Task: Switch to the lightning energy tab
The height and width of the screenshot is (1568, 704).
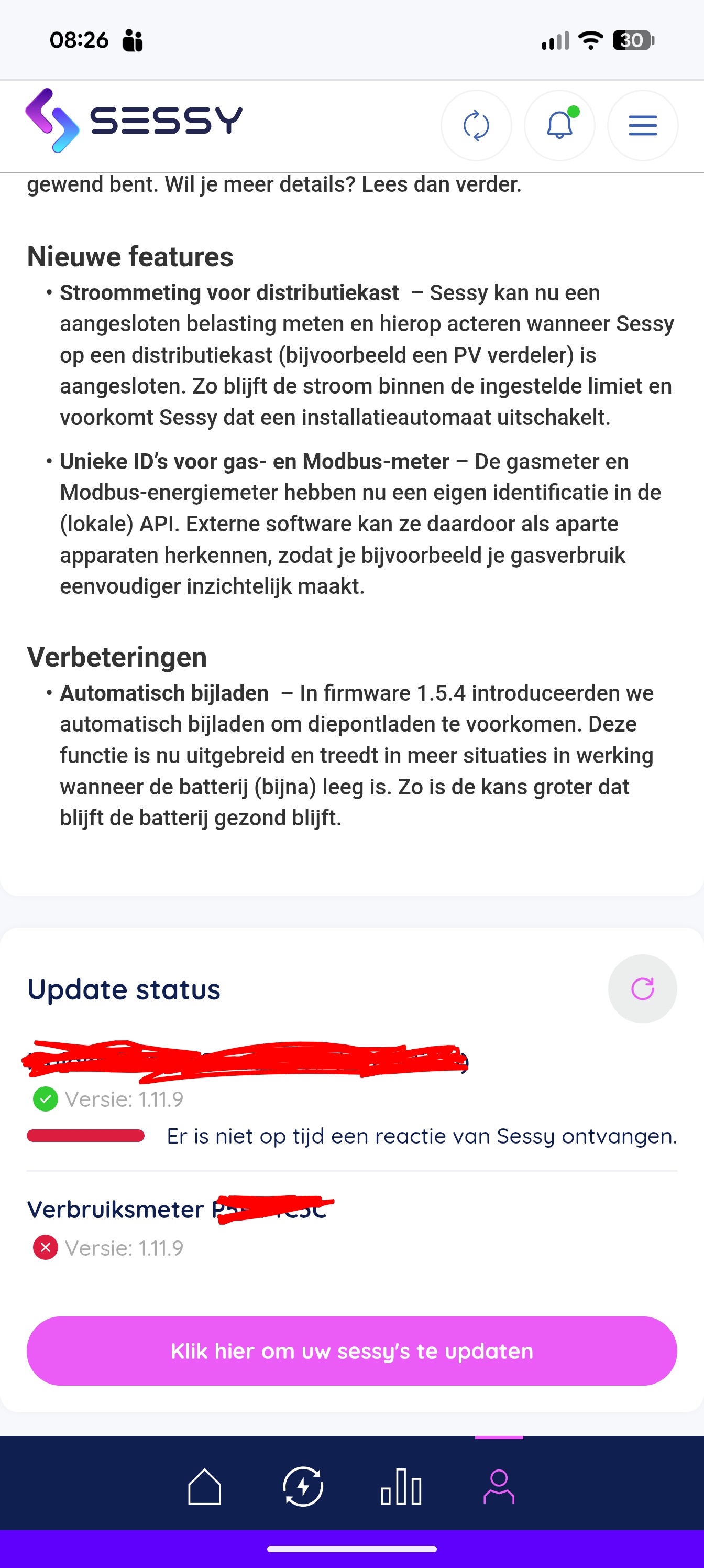Action: pyautogui.click(x=303, y=1486)
